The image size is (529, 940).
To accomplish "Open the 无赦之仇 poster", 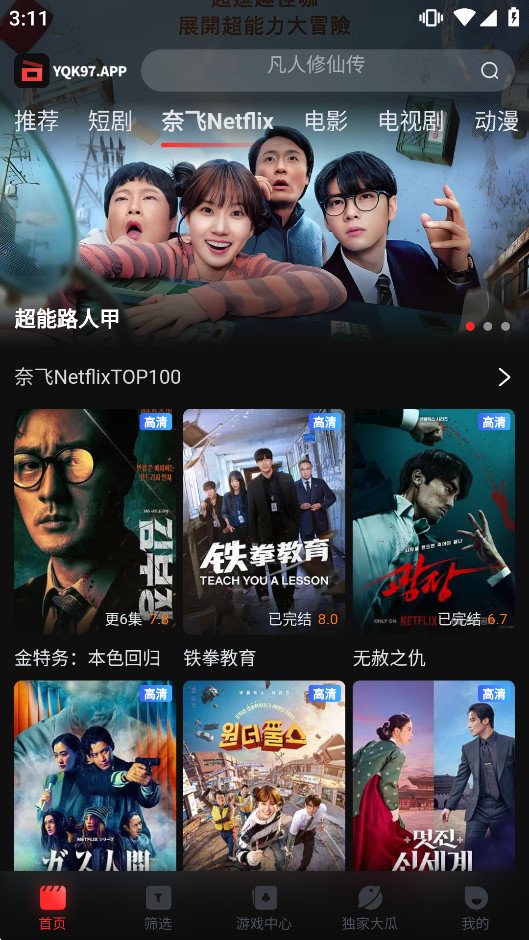I will pos(434,522).
